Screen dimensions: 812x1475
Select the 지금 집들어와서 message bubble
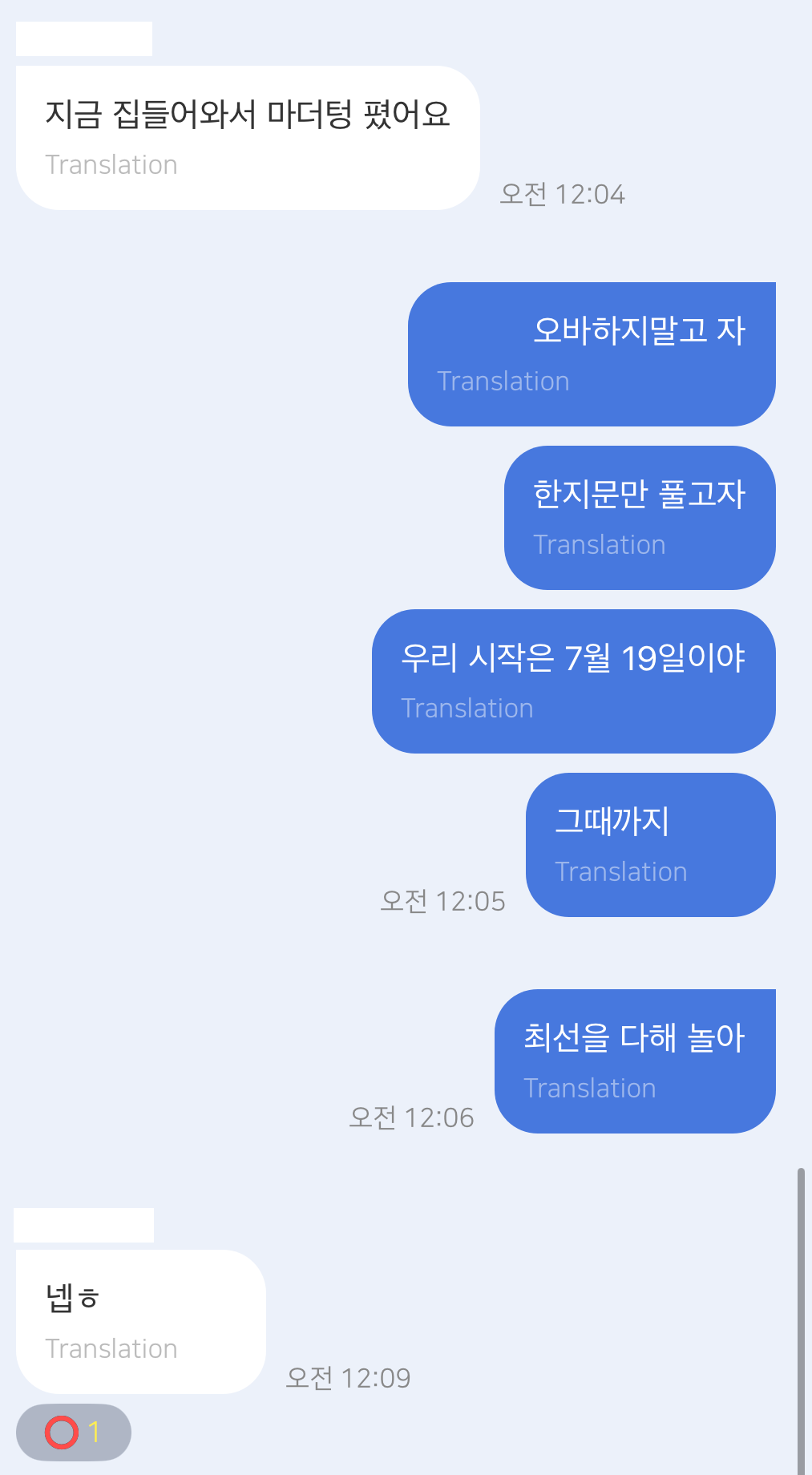248,116
